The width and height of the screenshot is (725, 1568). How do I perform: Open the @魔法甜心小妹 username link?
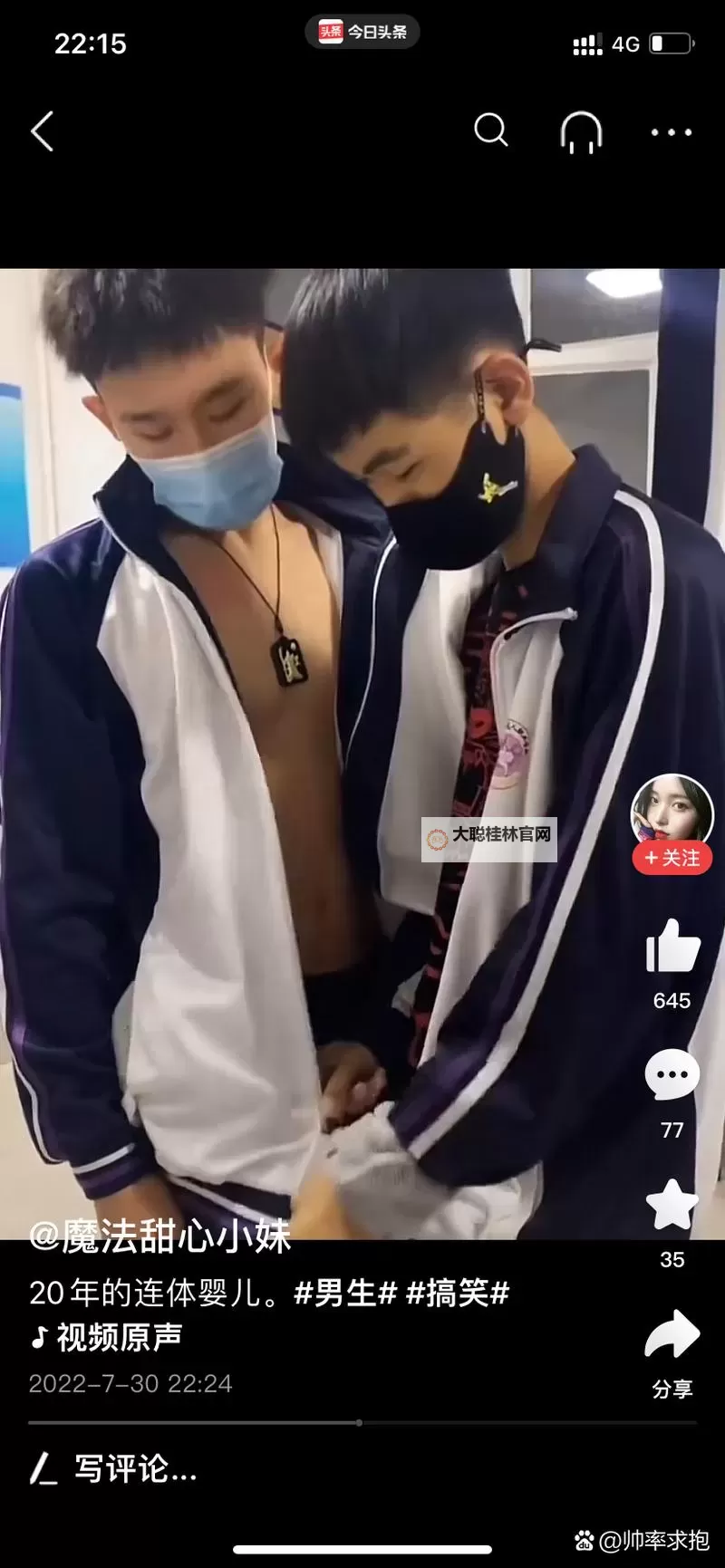coord(160,1236)
